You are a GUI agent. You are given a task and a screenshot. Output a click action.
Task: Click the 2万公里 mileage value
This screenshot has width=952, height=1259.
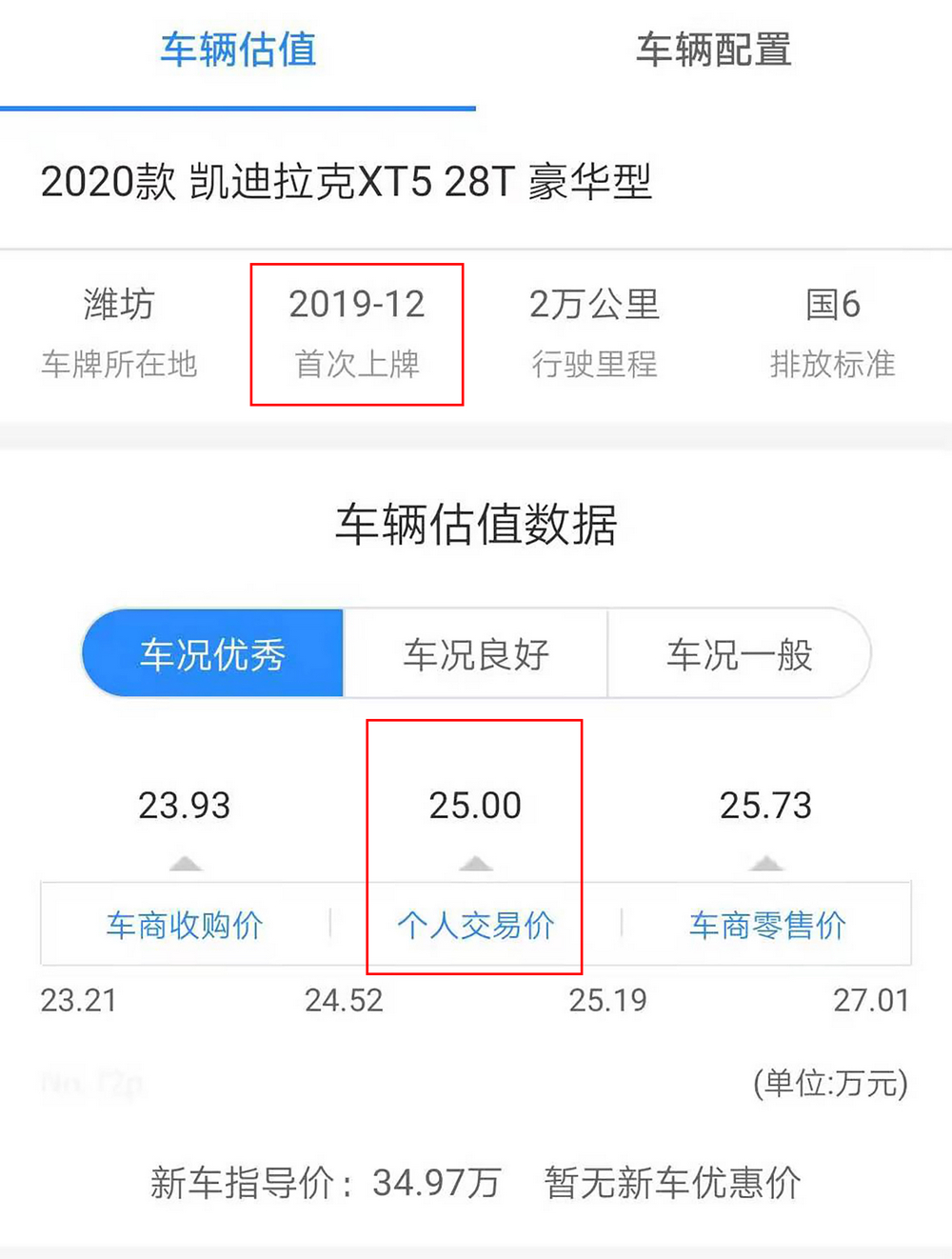[x=594, y=305]
